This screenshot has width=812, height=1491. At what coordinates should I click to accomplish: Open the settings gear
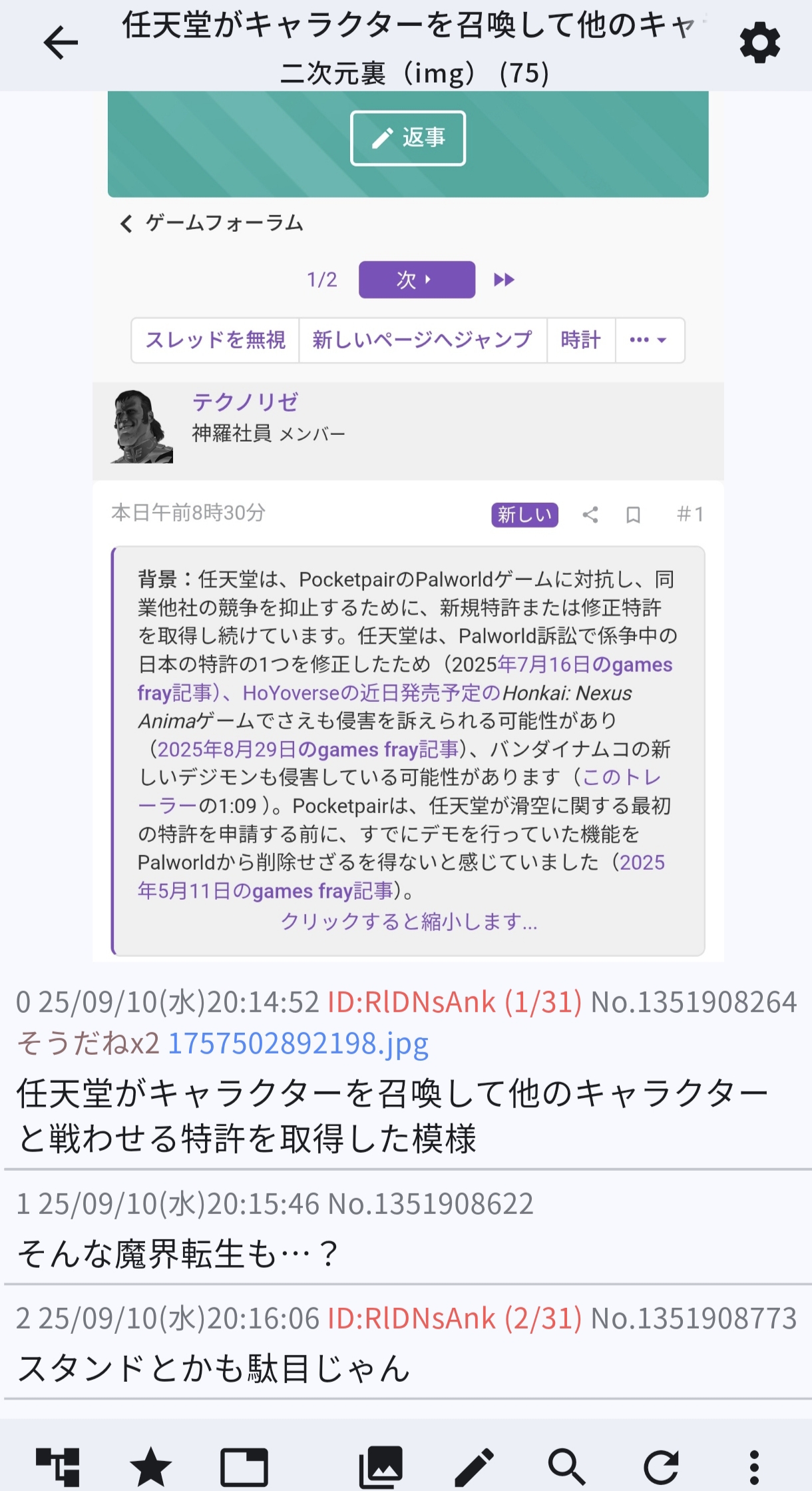759,43
